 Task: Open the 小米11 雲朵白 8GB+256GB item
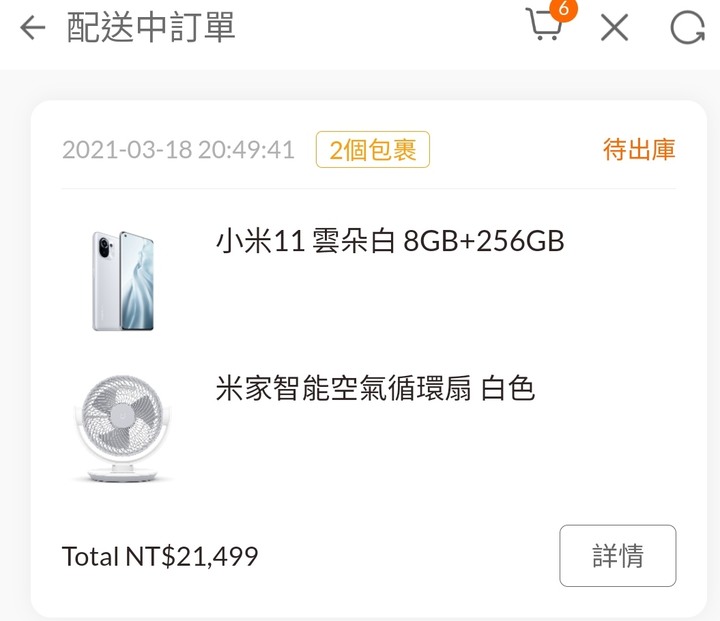click(390, 241)
